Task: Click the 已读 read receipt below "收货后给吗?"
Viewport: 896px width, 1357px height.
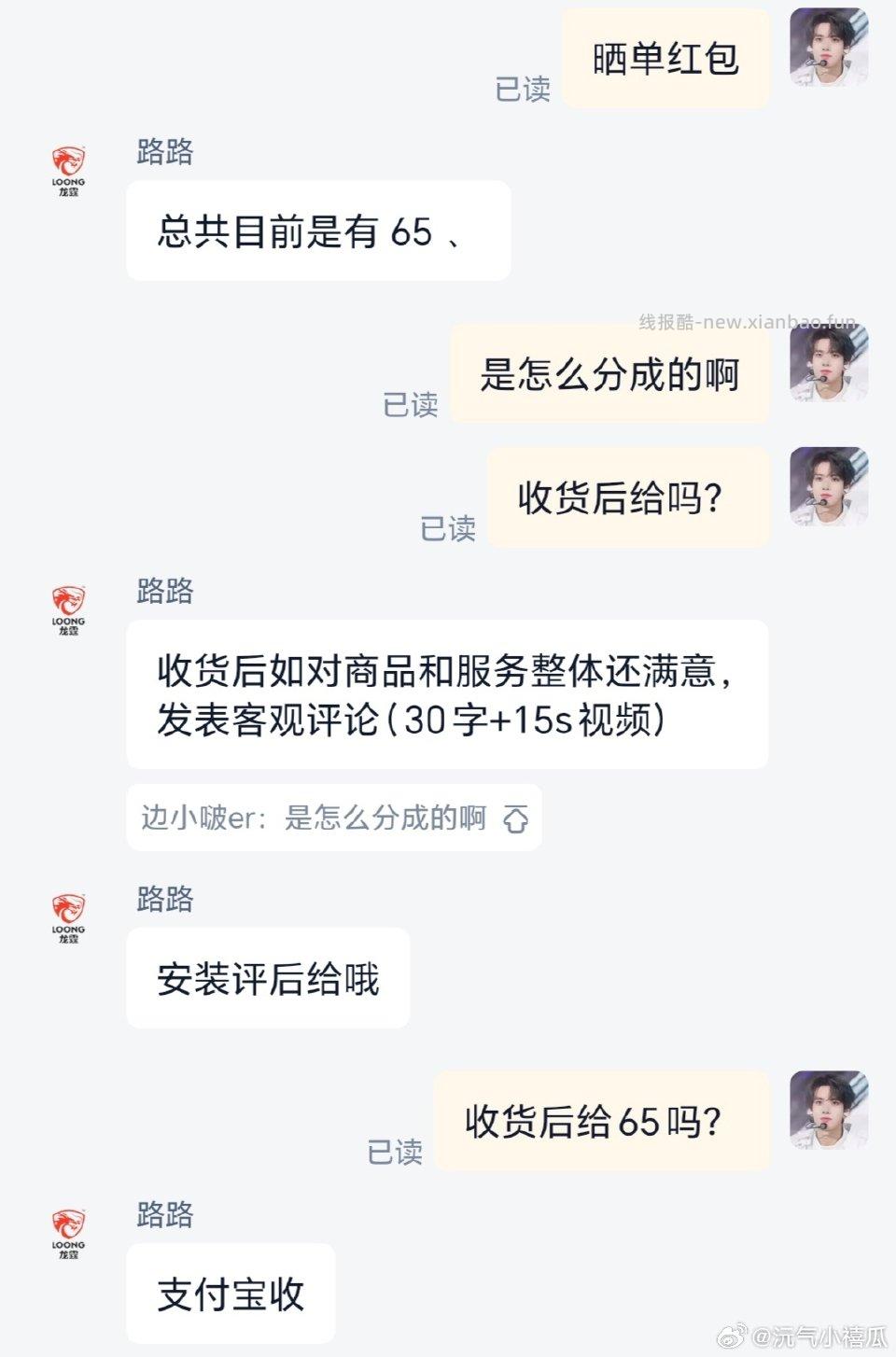Action: tap(448, 529)
